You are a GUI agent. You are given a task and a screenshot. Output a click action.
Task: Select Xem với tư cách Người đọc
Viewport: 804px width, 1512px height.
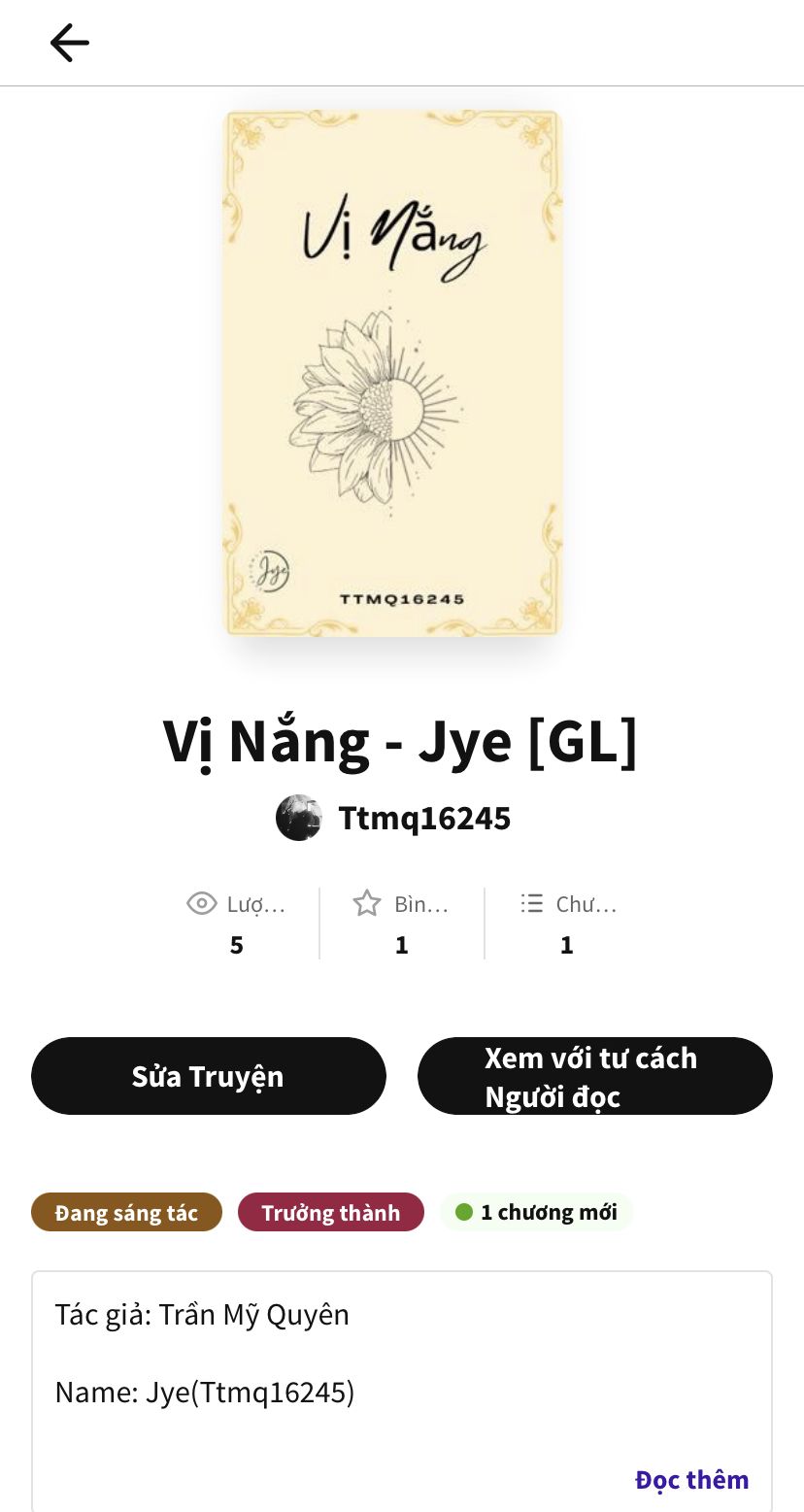tap(594, 1076)
